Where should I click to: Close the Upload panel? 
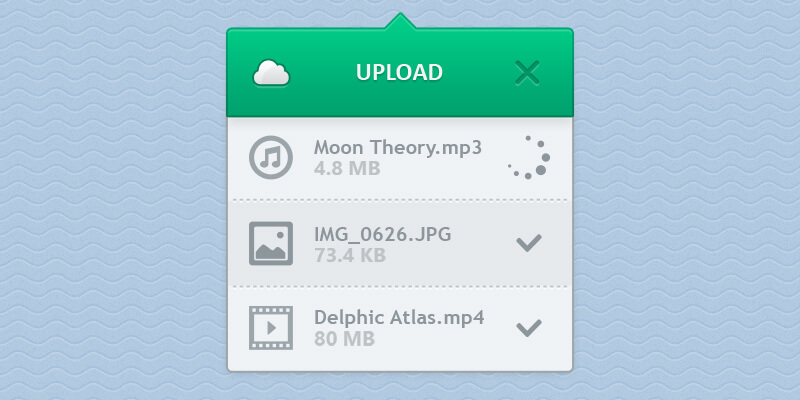point(527,72)
